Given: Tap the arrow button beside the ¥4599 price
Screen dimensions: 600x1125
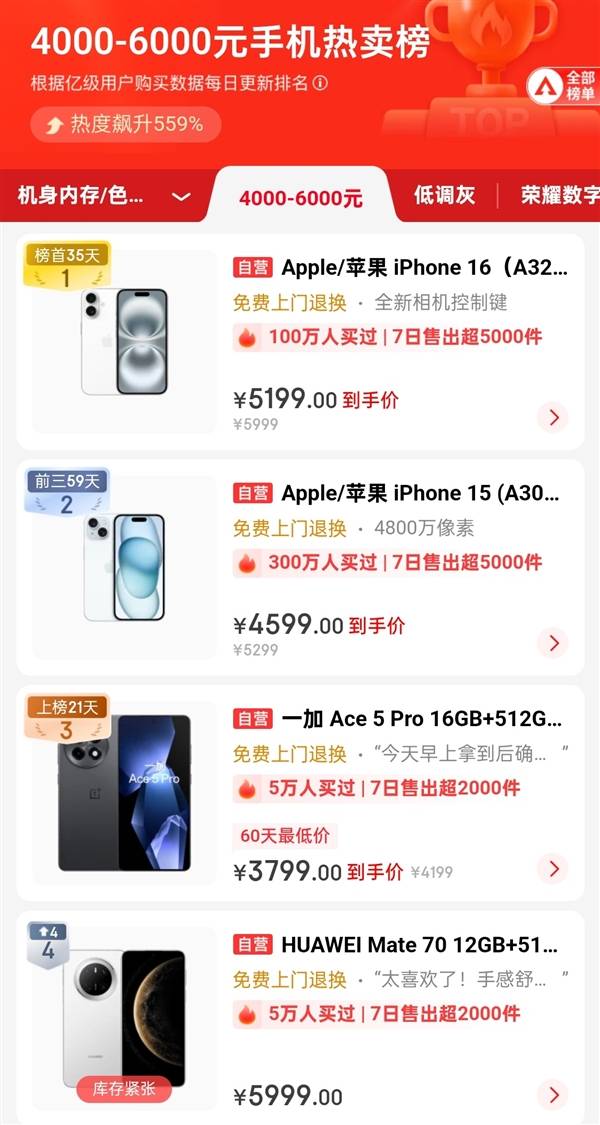Looking at the screenshot, I should (553, 642).
